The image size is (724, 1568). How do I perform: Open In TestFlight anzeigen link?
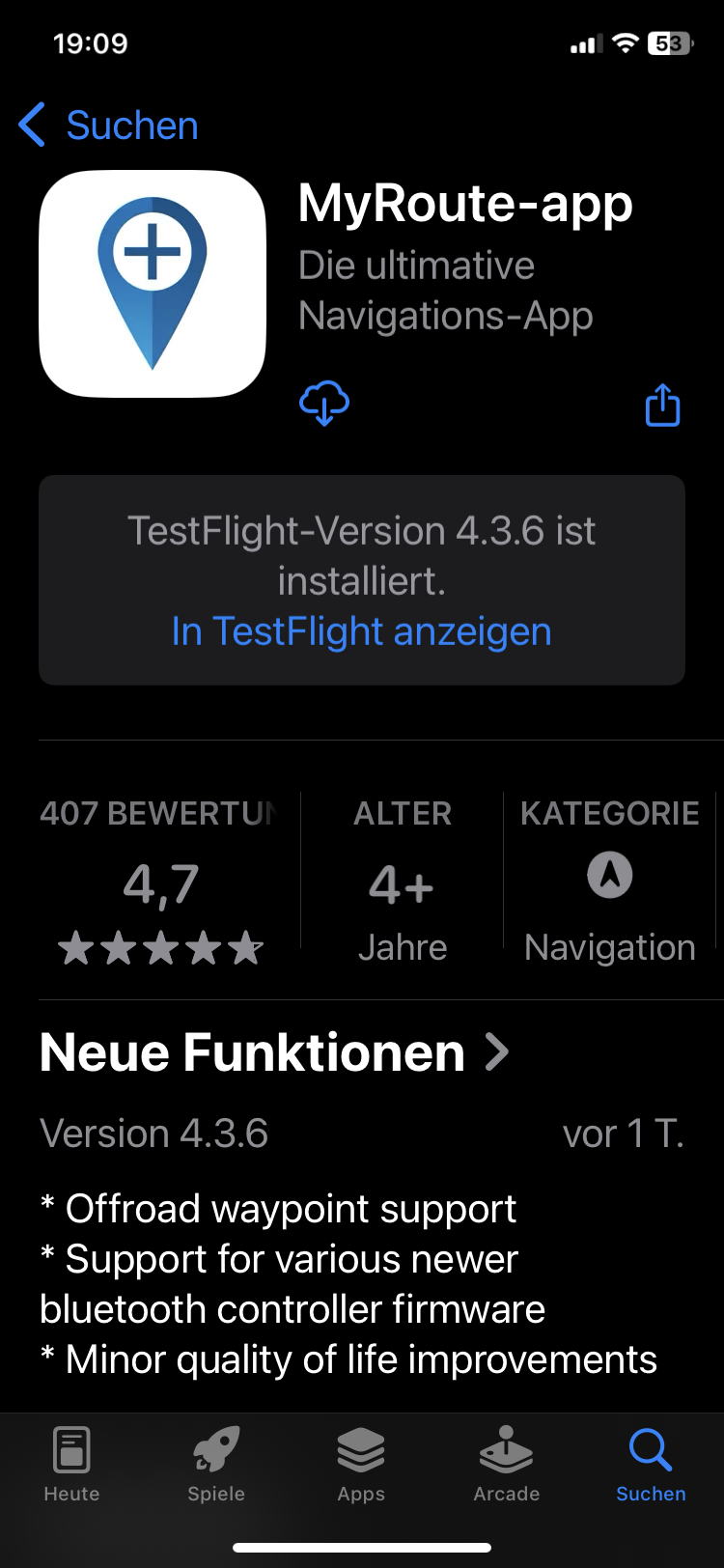click(x=361, y=631)
